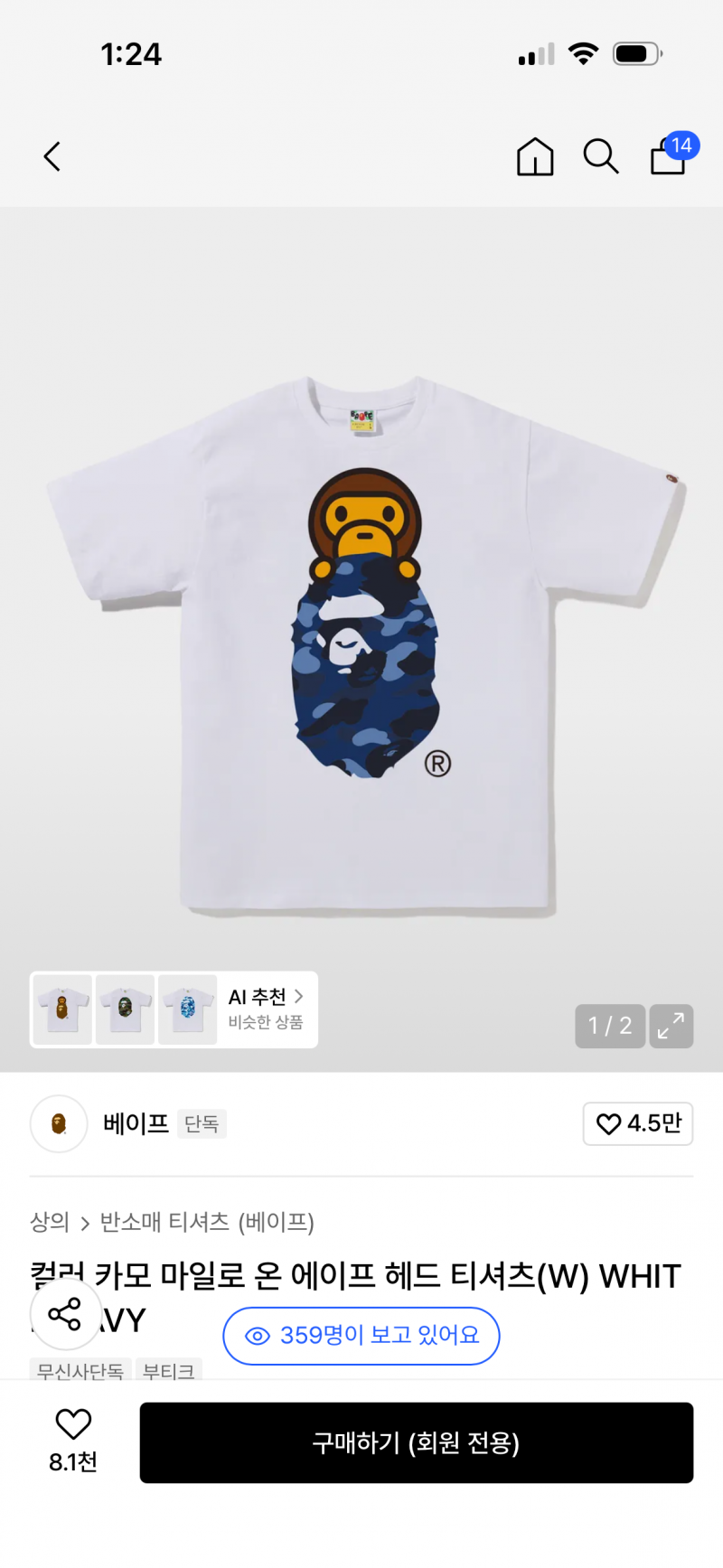Select the 무신사단독 tag

80,1370
